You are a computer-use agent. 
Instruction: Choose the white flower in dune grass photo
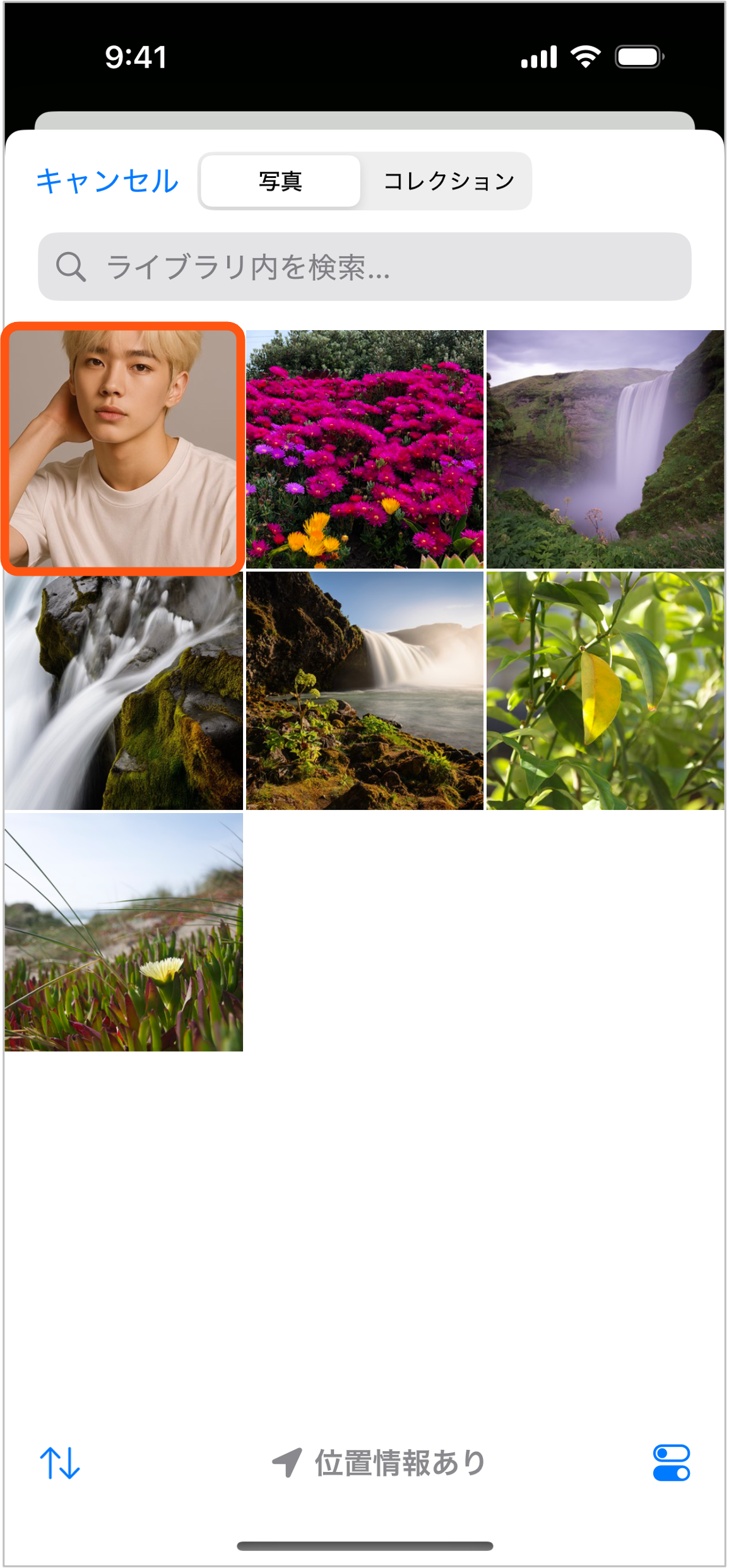coord(123,932)
